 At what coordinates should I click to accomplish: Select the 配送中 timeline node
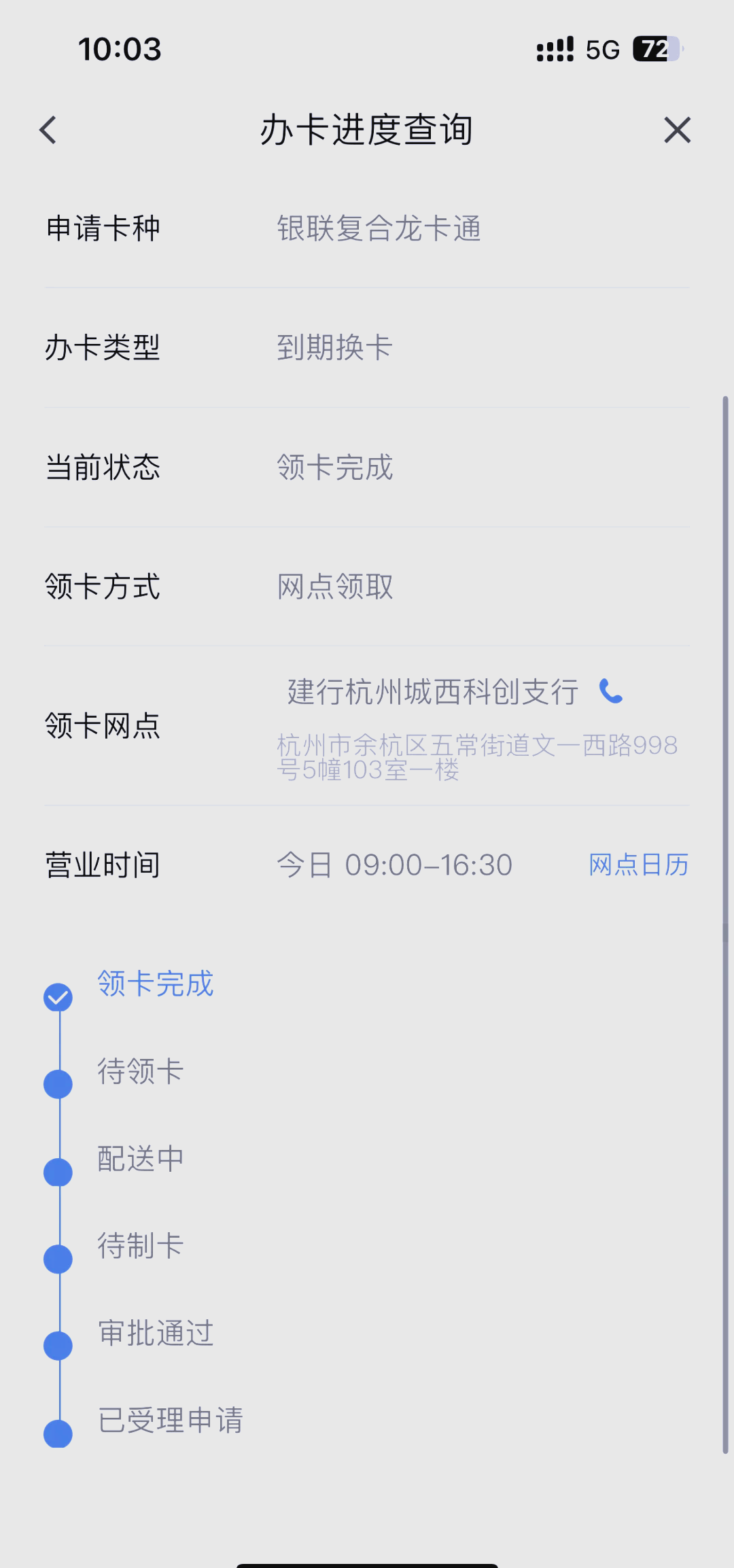tap(58, 1170)
